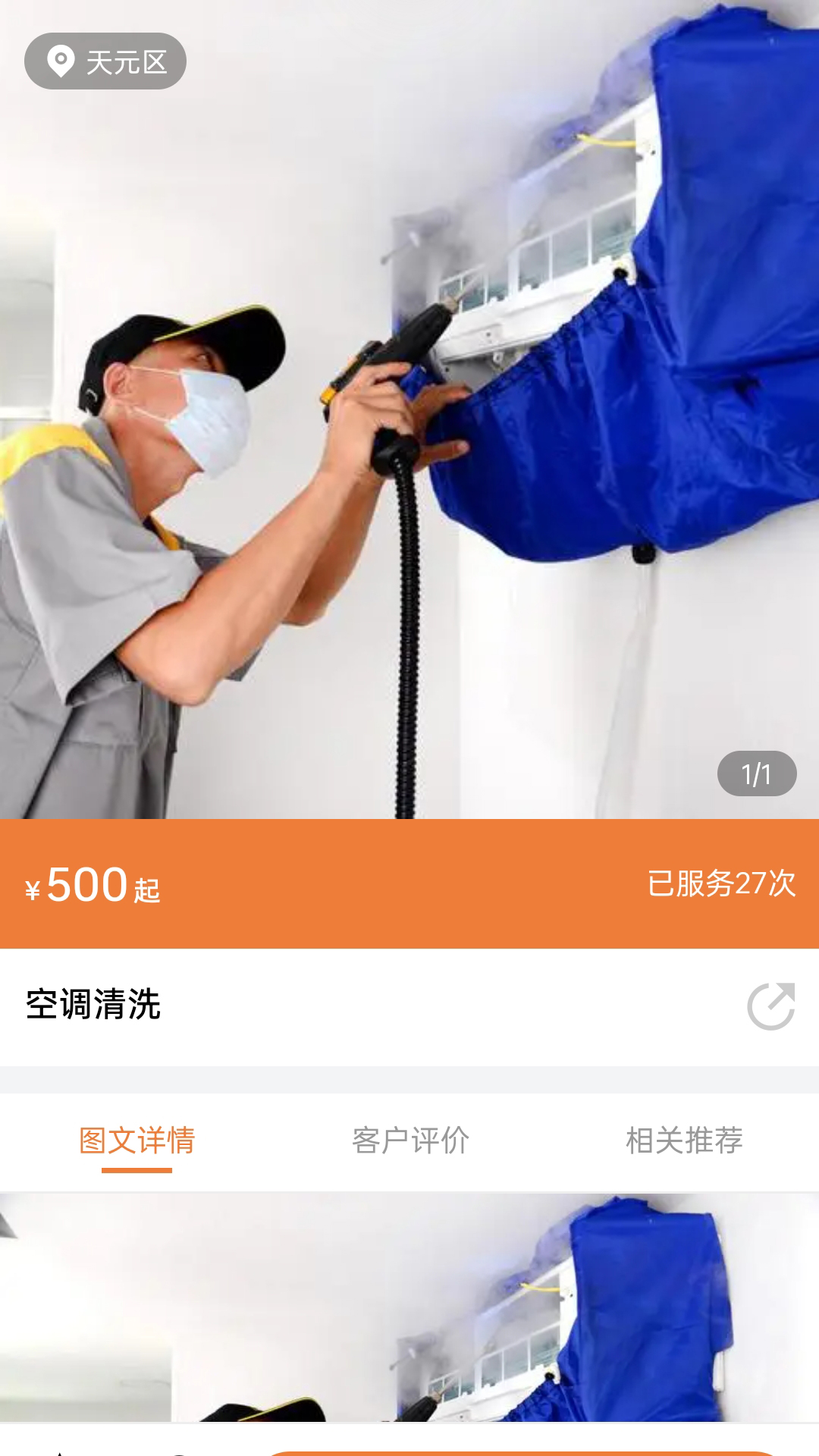
Task: Open the 相关推荐 tab
Action: [685, 1138]
